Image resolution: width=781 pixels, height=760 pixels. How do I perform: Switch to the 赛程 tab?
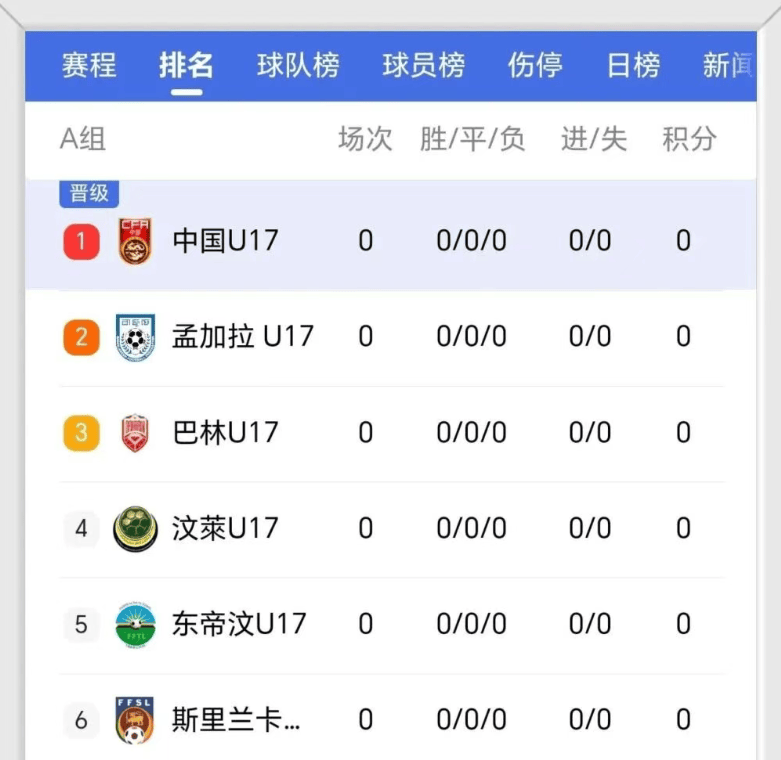click(89, 66)
